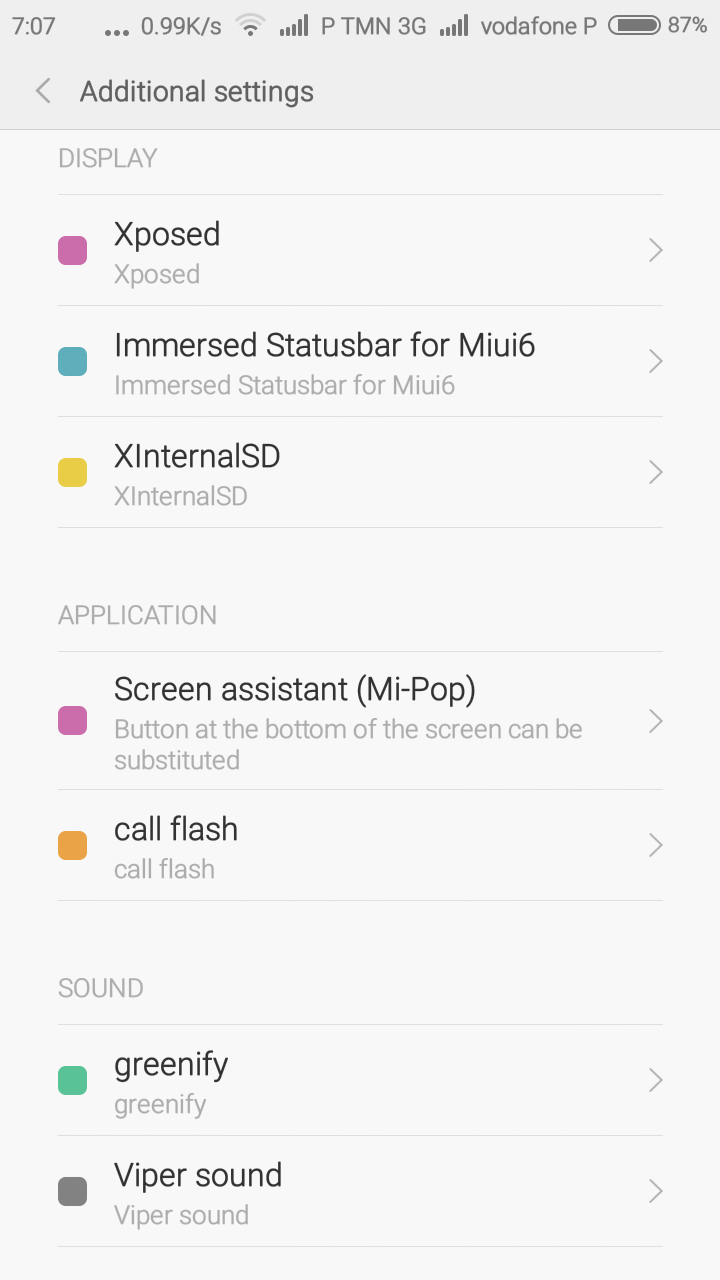Open Immersed Statusbar for Miui6
This screenshot has height=1280, width=720.
(360, 361)
